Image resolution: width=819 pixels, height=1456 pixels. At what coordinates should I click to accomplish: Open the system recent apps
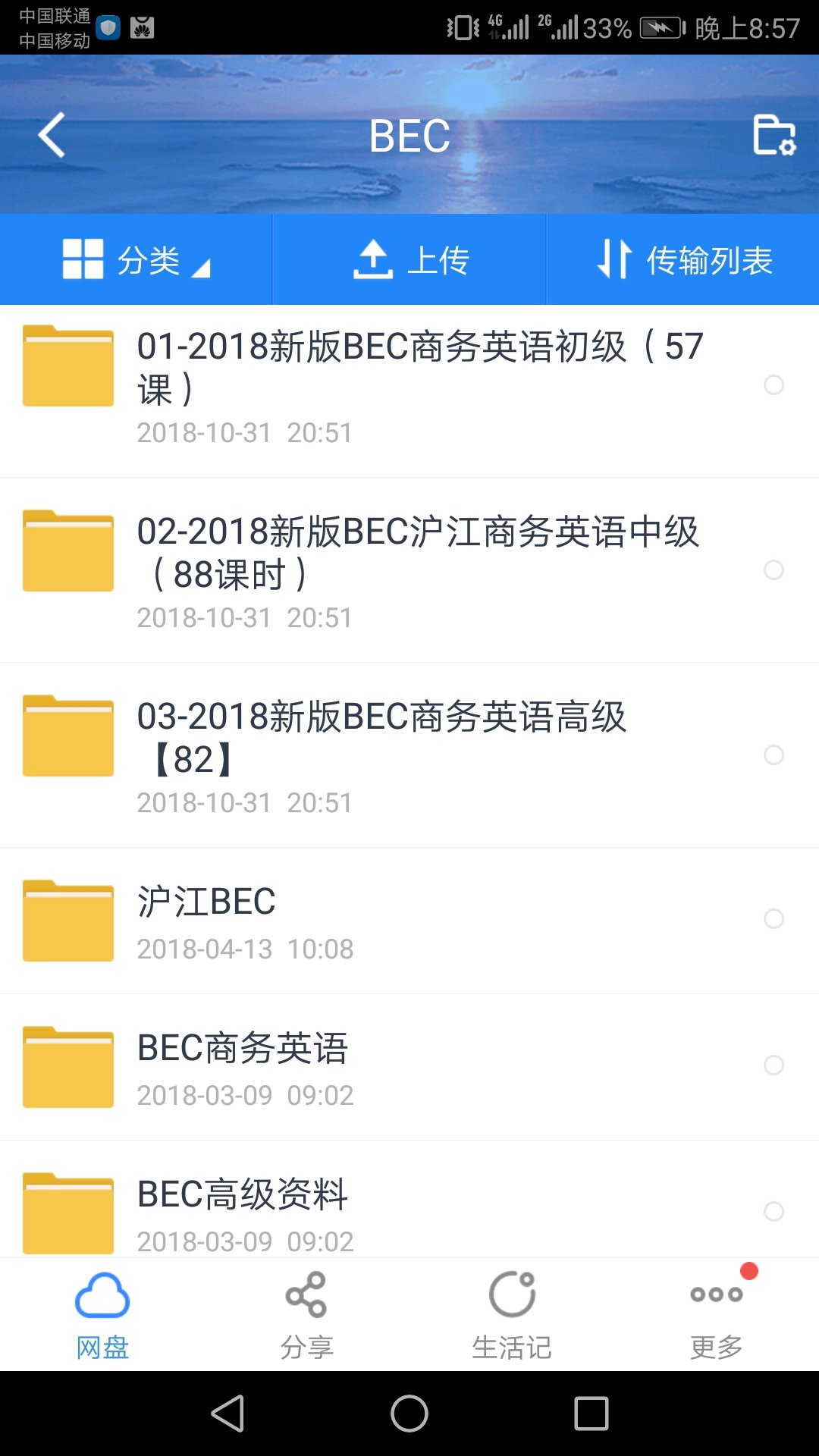(x=591, y=1414)
